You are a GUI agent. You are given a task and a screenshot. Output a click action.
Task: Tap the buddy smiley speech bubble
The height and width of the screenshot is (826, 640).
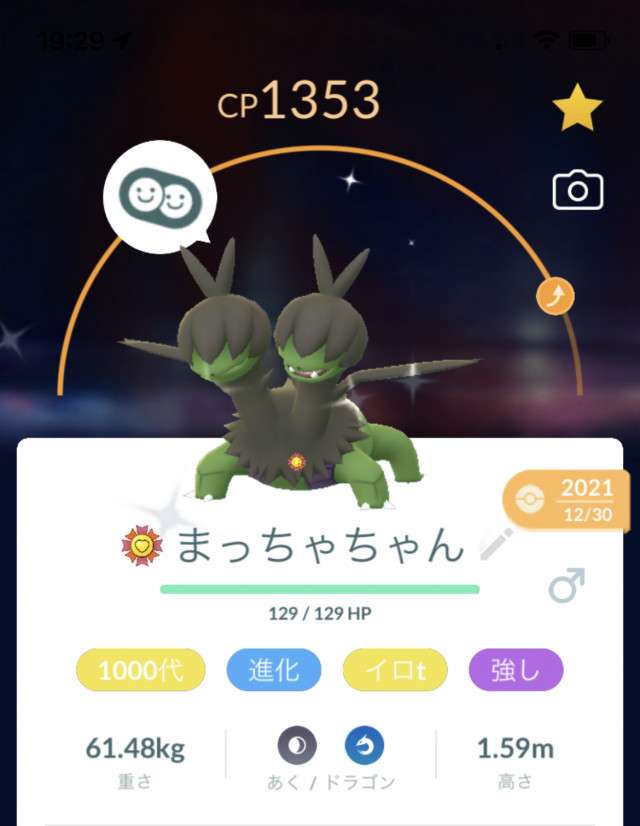click(x=161, y=196)
